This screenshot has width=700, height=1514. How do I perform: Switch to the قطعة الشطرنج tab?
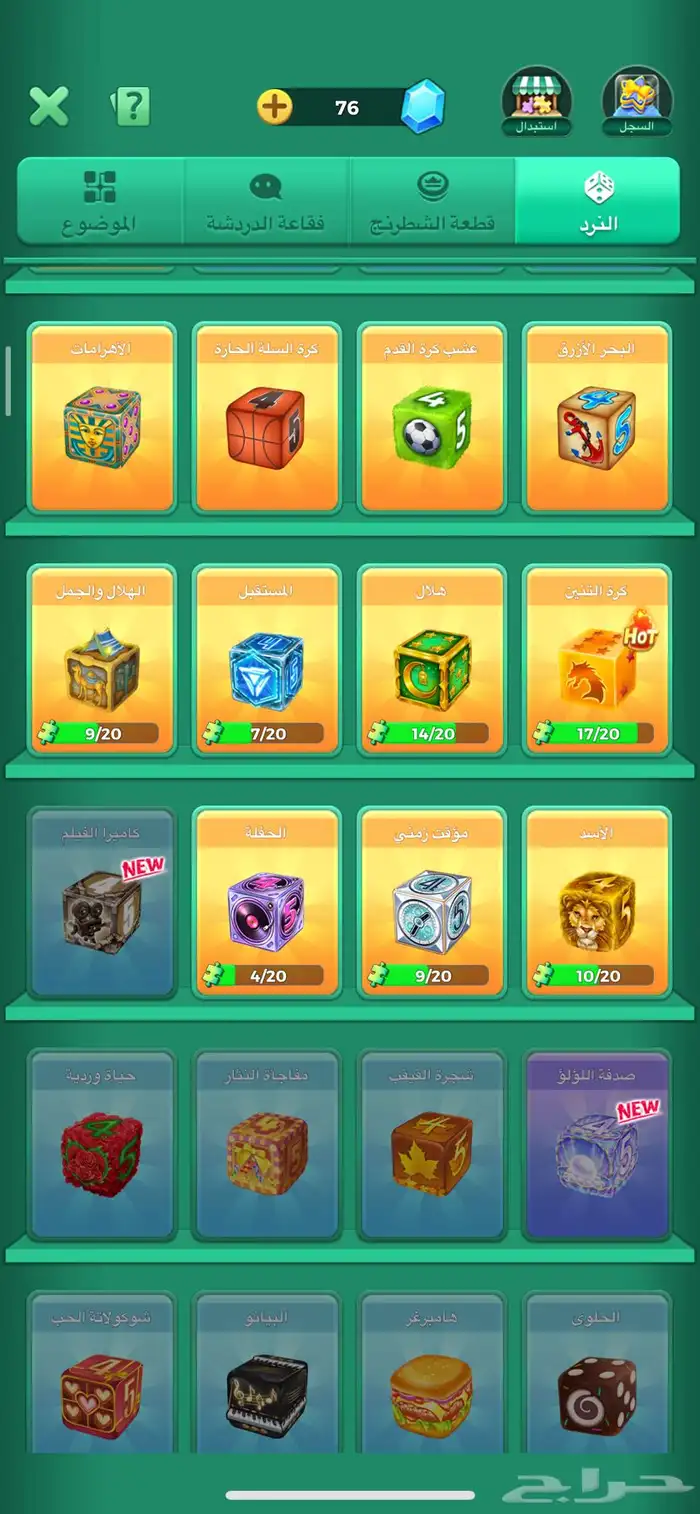tap(432, 201)
